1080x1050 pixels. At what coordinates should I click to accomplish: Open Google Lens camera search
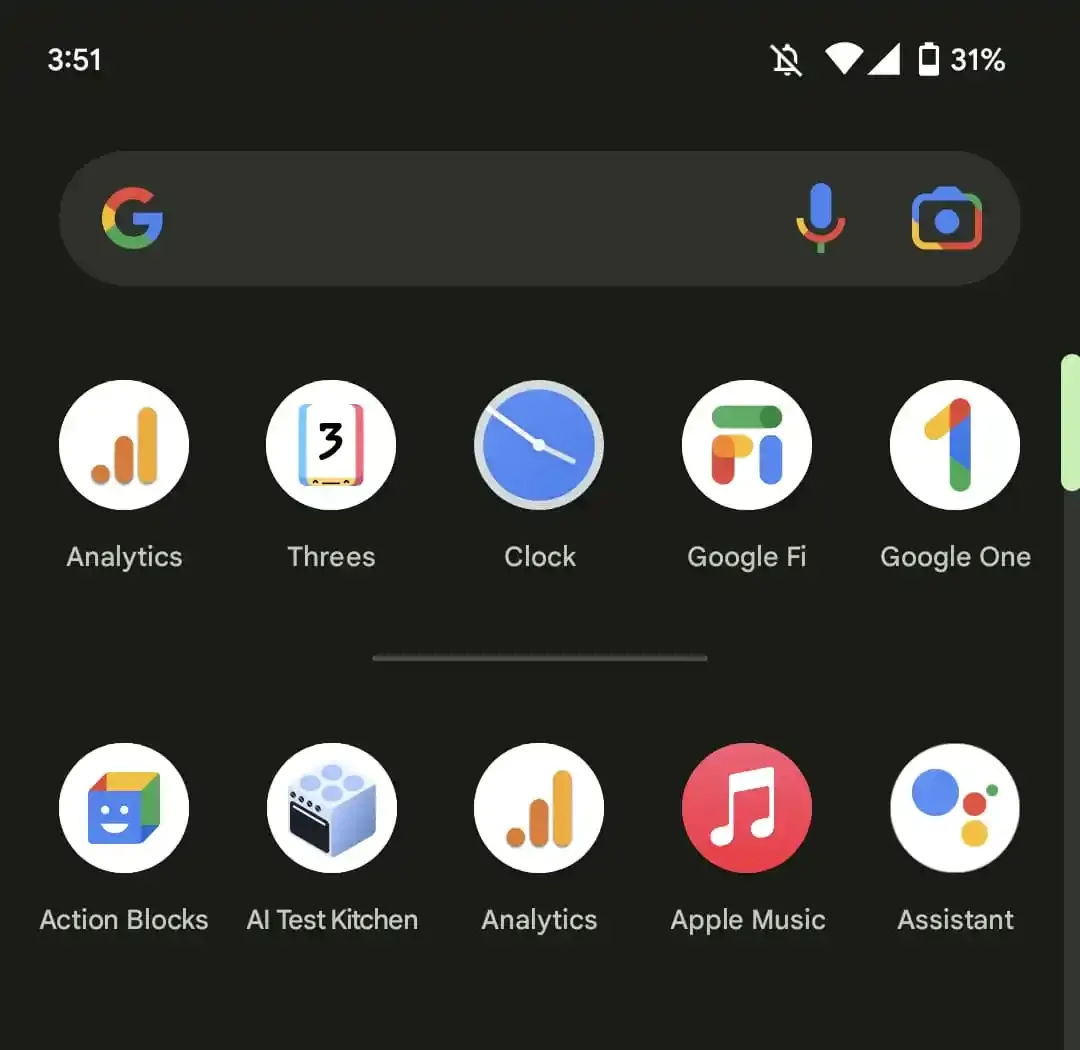pyautogui.click(x=946, y=219)
